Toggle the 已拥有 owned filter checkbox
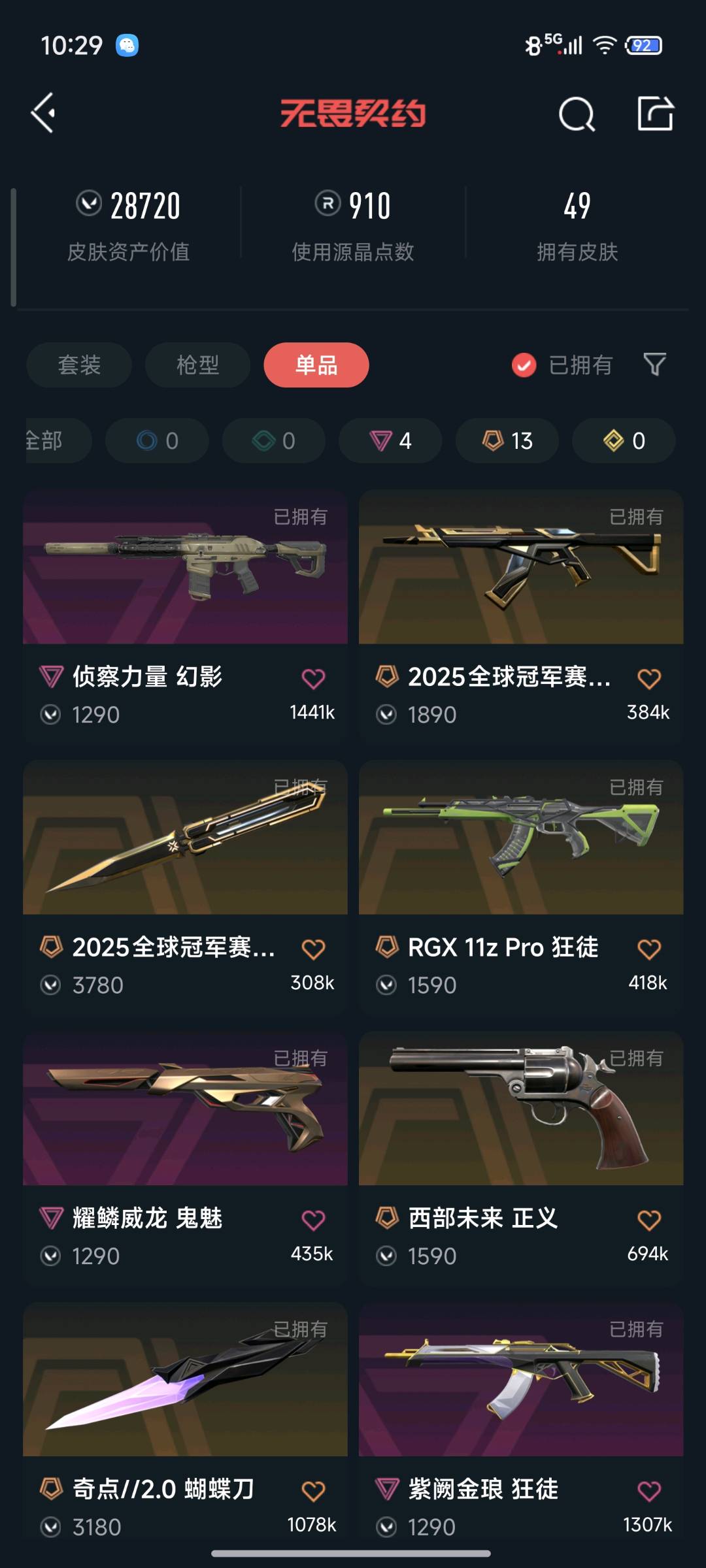Viewport: 706px width, 1568px height. coord(524,365)
